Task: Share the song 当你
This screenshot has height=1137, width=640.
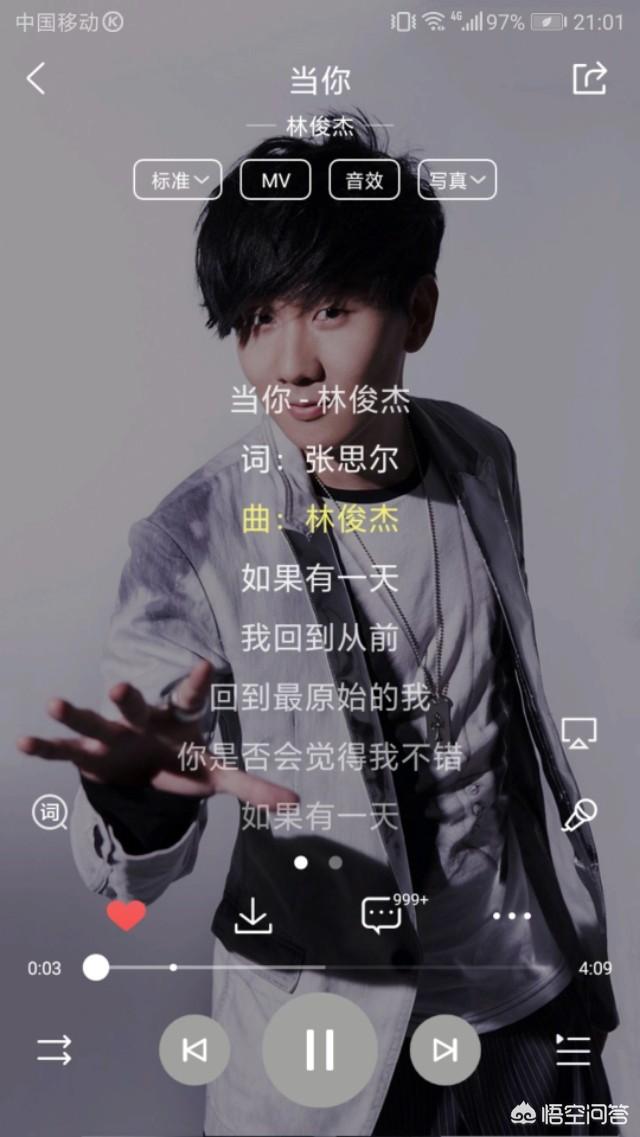Action: [589, 78]
